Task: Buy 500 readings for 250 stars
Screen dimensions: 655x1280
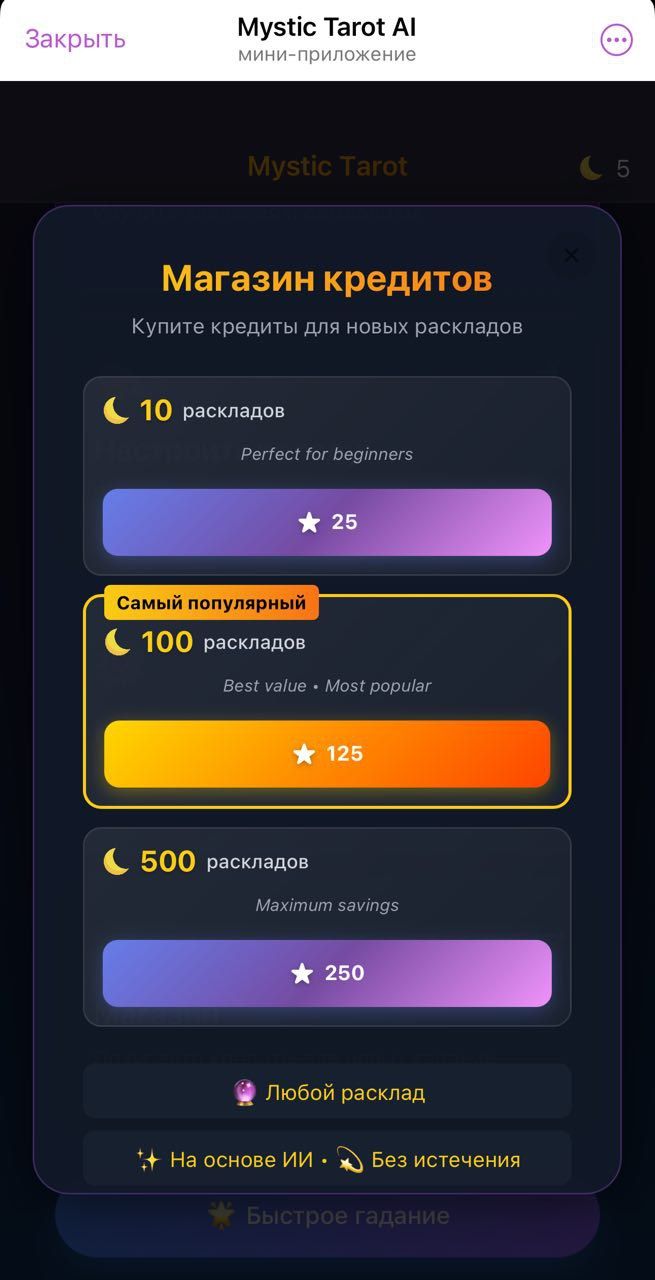Action: (x=327, y=973)
